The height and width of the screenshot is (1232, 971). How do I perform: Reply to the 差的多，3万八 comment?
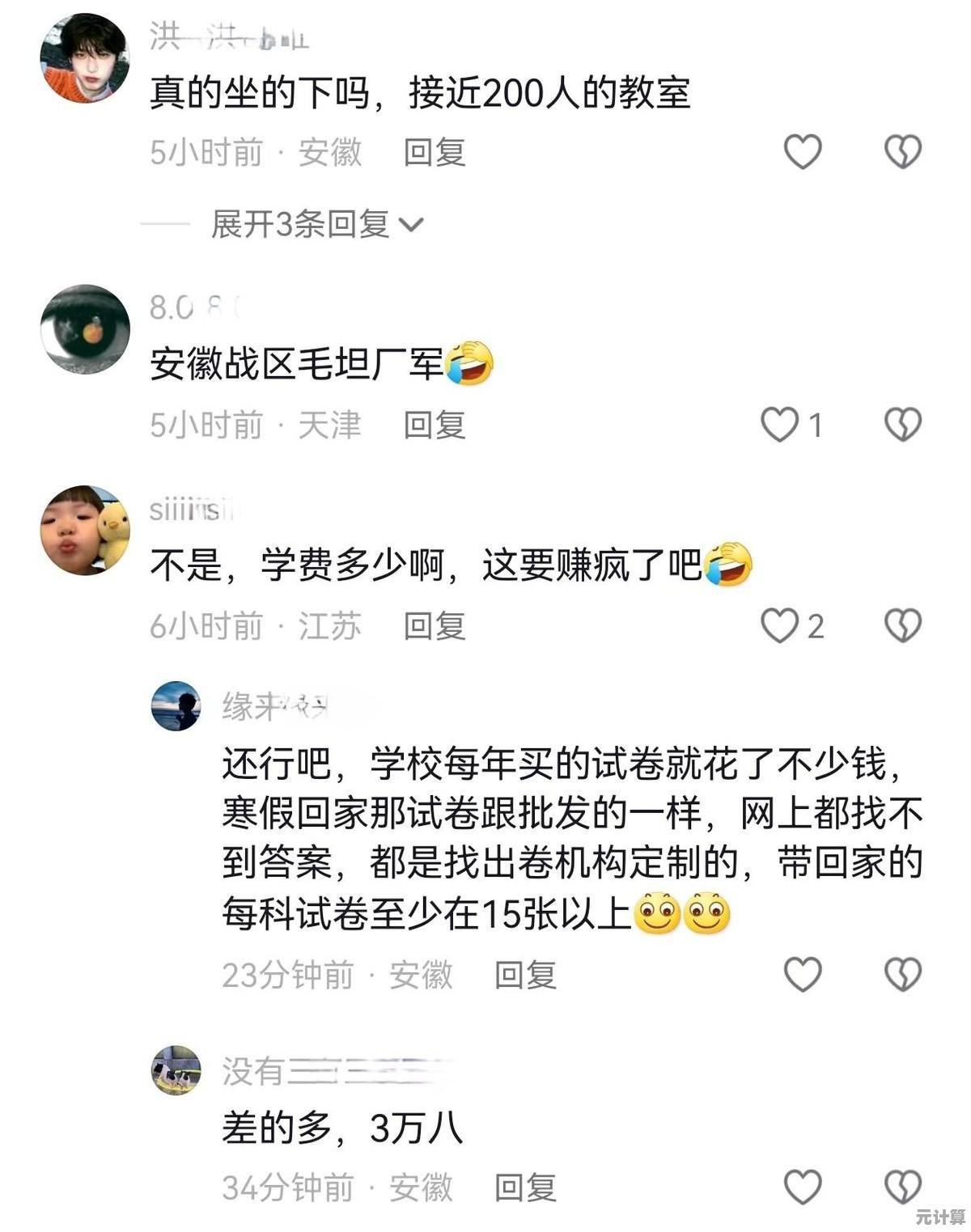[525, 1188]
